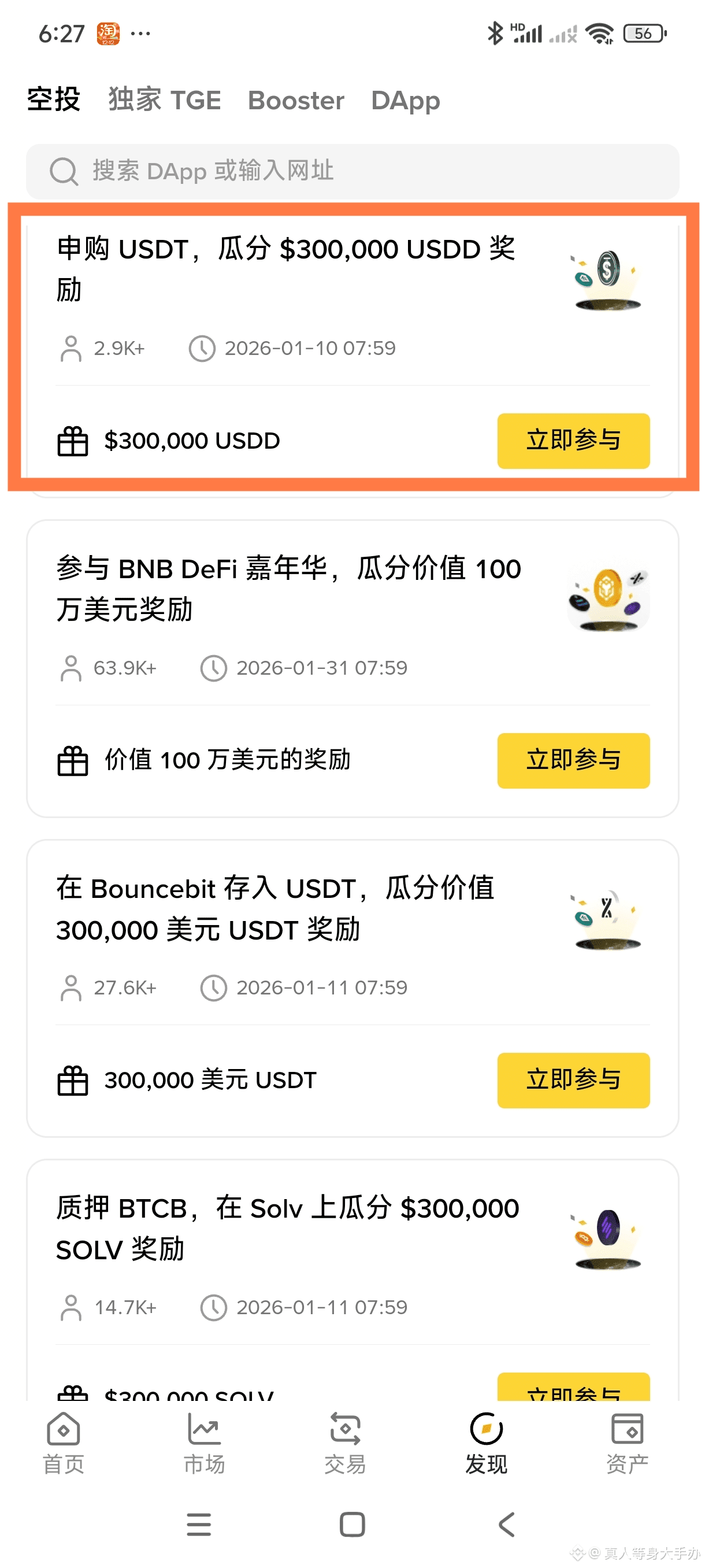The width and height of the screenshot is (705, 1568).
Task: Go to the 首页 tab
Action: 63,1443
